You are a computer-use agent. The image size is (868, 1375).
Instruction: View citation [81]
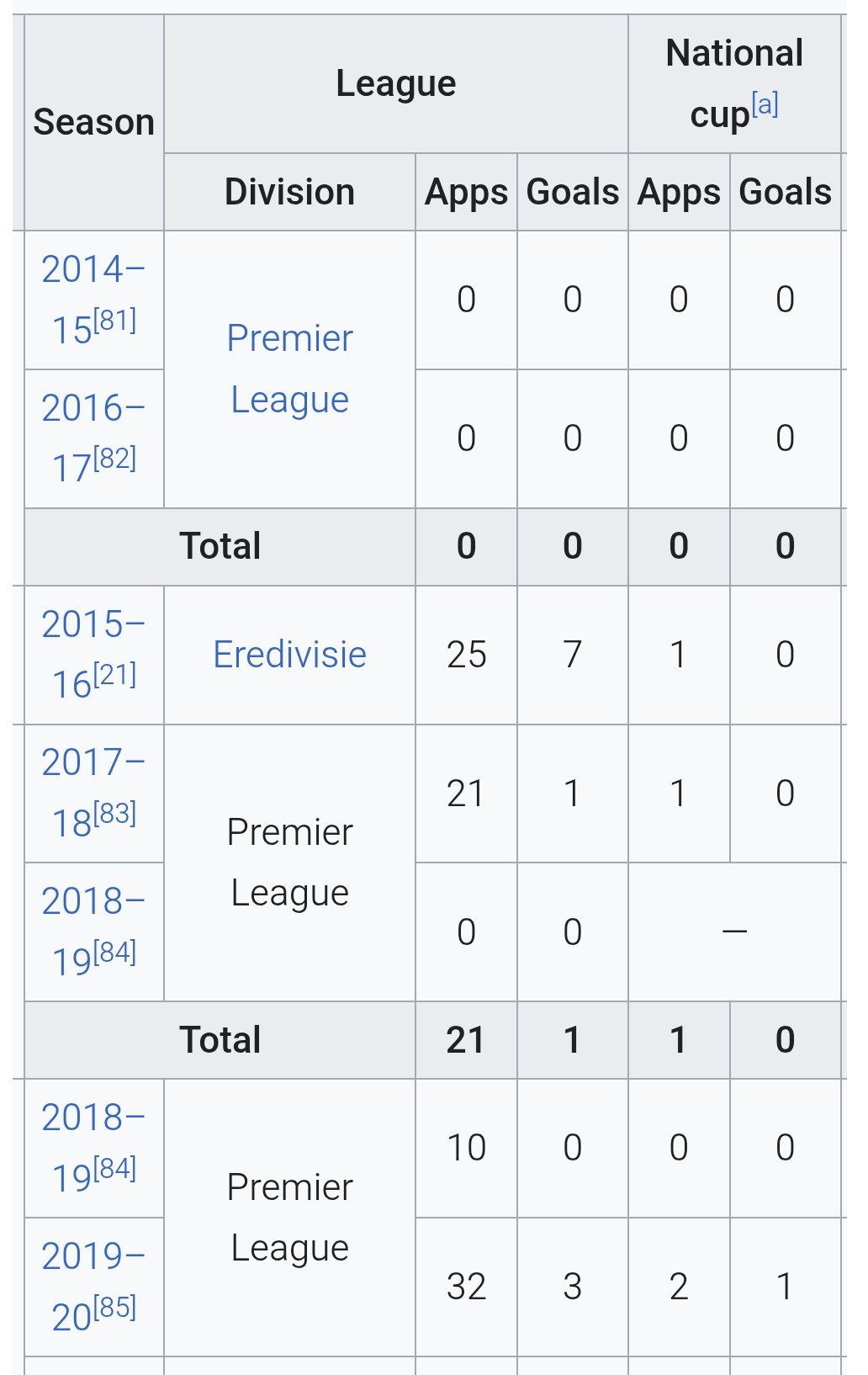[x=114, y=321]
